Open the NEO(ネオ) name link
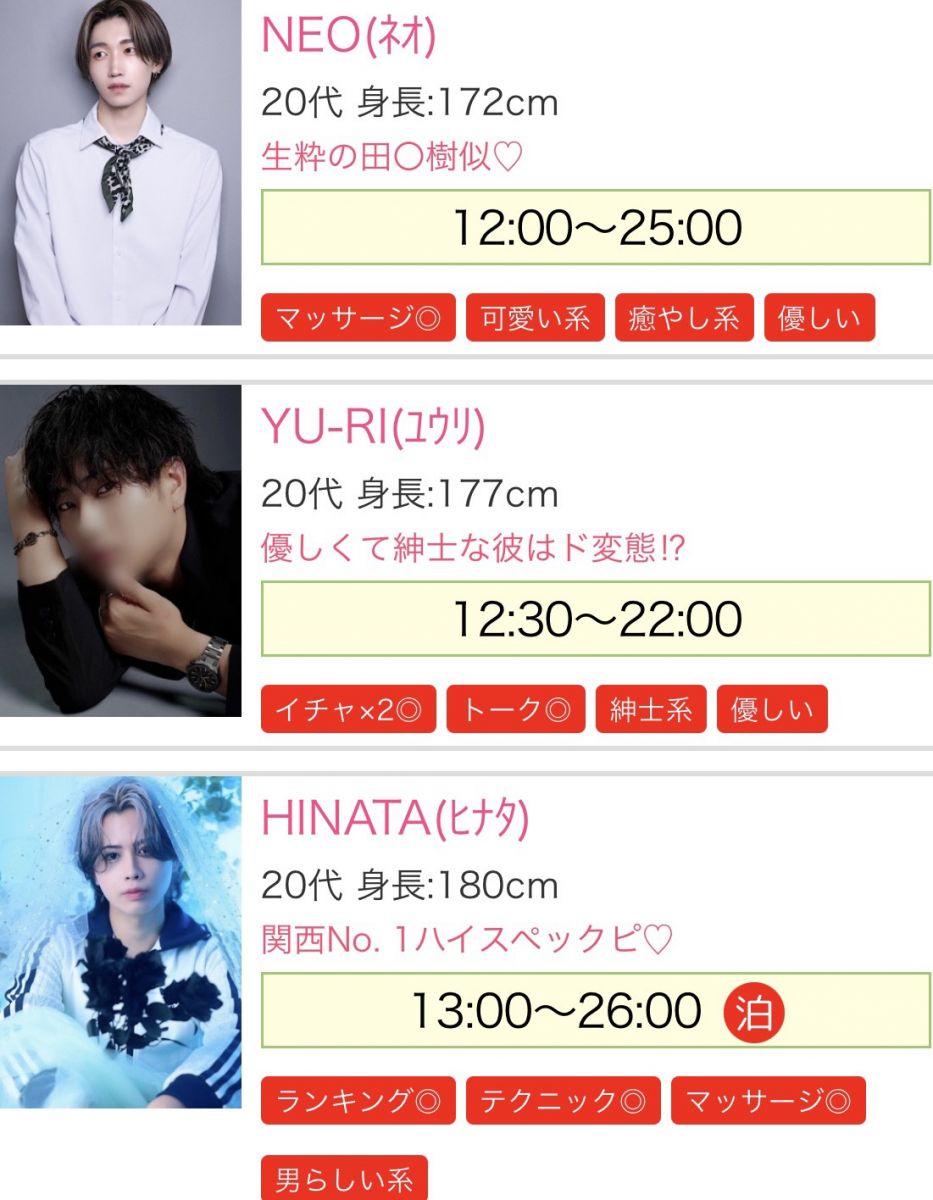Viewport: 933px width, 1200px height. 348,37
